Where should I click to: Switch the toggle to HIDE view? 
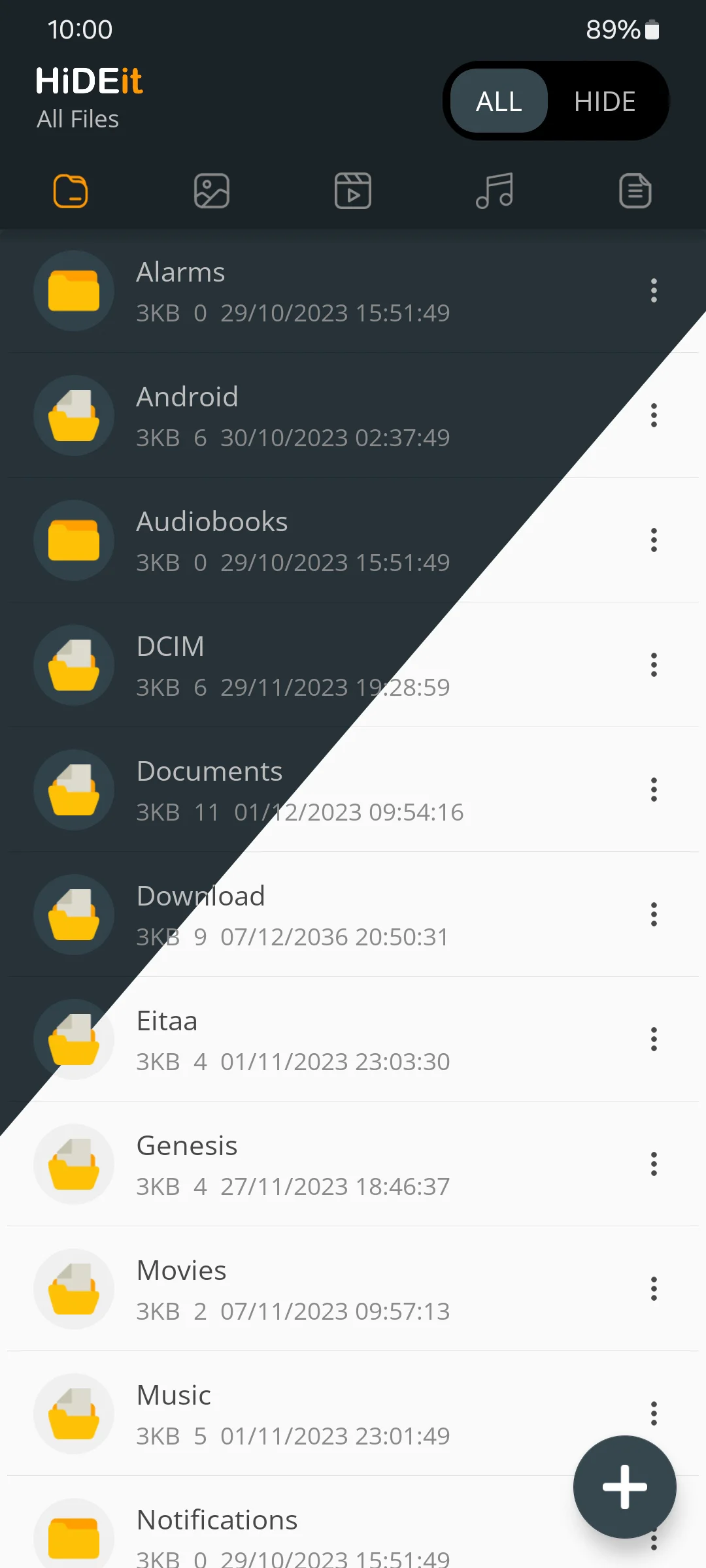(604, 101)
